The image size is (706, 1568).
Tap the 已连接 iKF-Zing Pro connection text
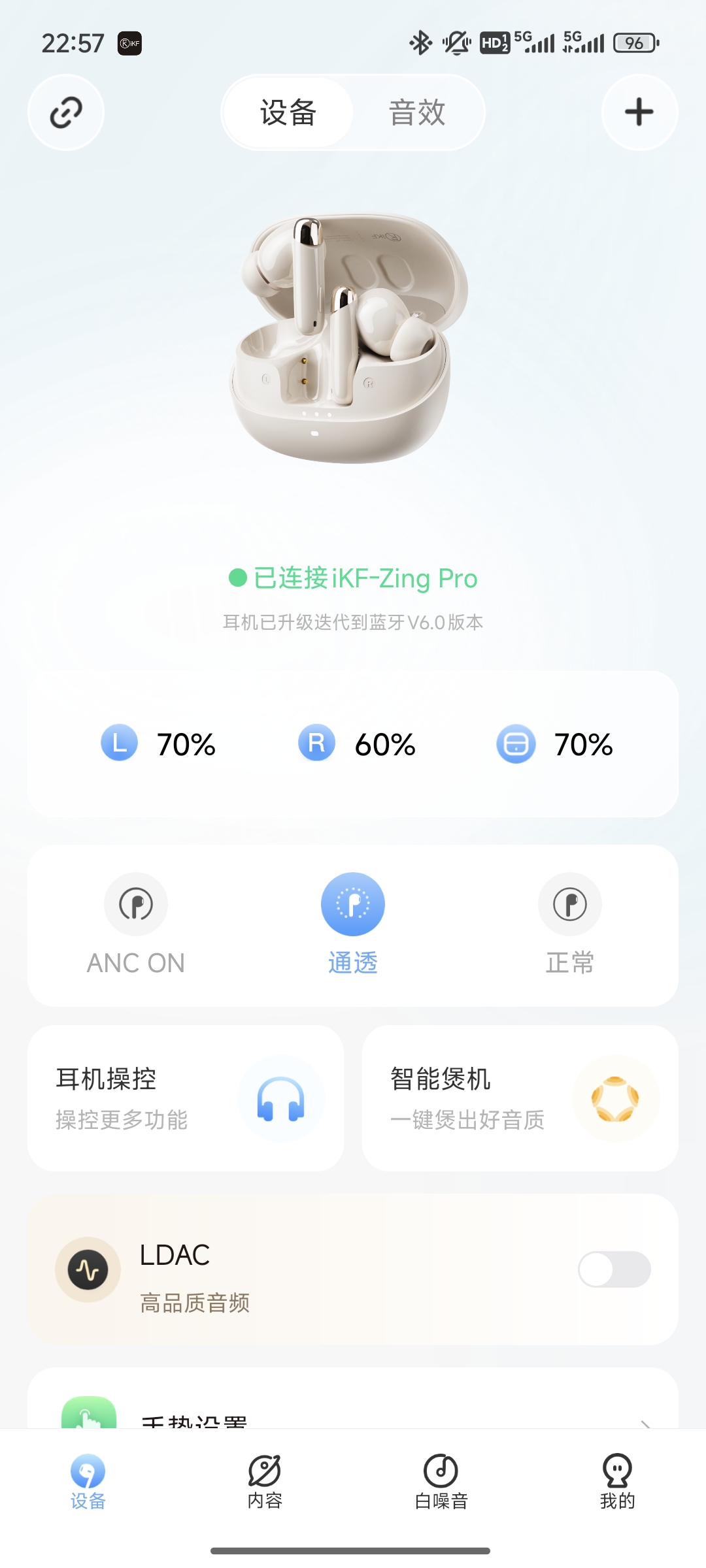pos(353,578)
